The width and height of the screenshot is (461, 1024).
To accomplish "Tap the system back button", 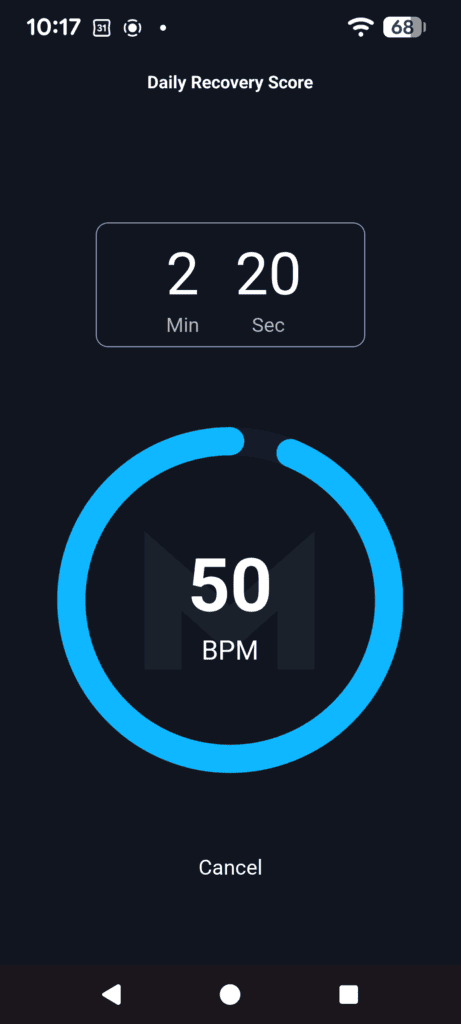I will click(112, 994).
